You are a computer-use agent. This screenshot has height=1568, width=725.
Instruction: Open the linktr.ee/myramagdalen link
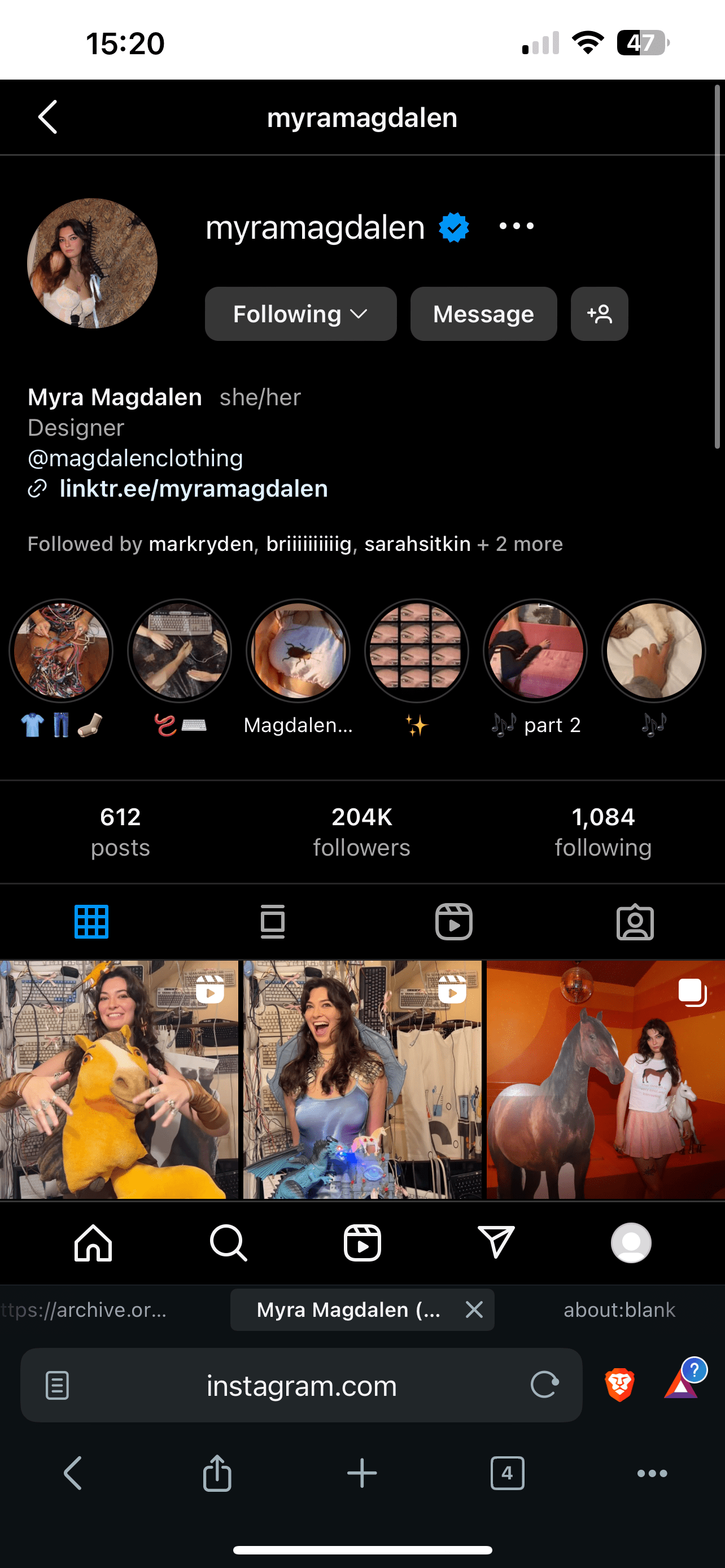pyautogui.click(x=194, y=489)
